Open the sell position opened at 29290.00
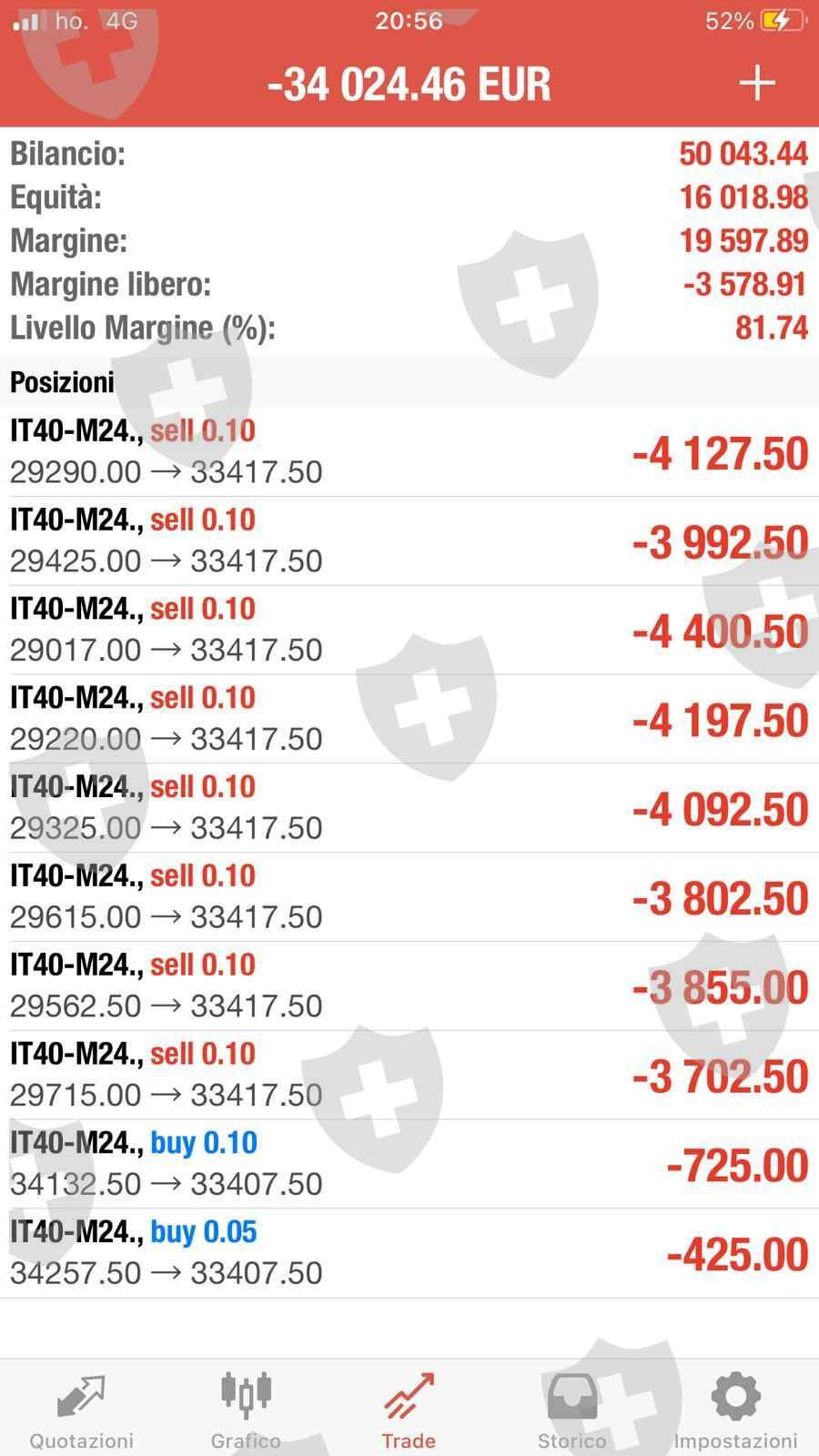Screen dimensions: 819x1456 click(x=409, y=452)
